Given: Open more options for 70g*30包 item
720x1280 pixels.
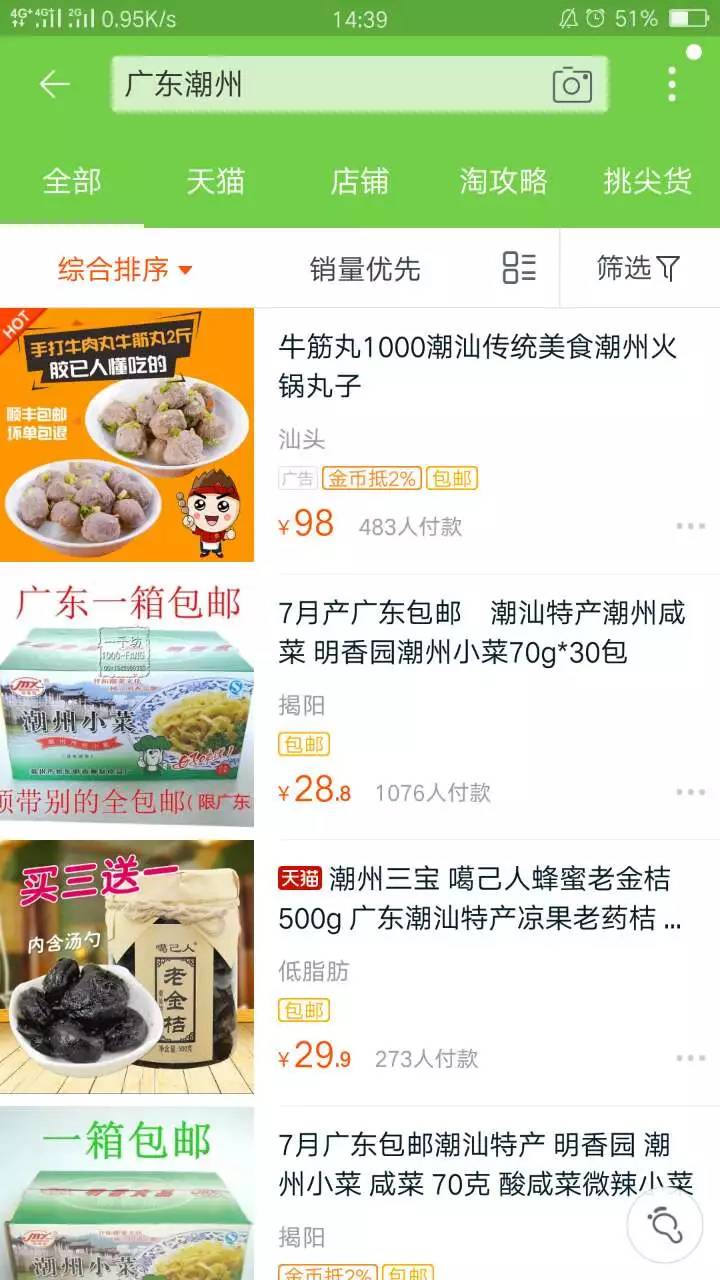Looking at the screenshot, I should click(690, 792).
